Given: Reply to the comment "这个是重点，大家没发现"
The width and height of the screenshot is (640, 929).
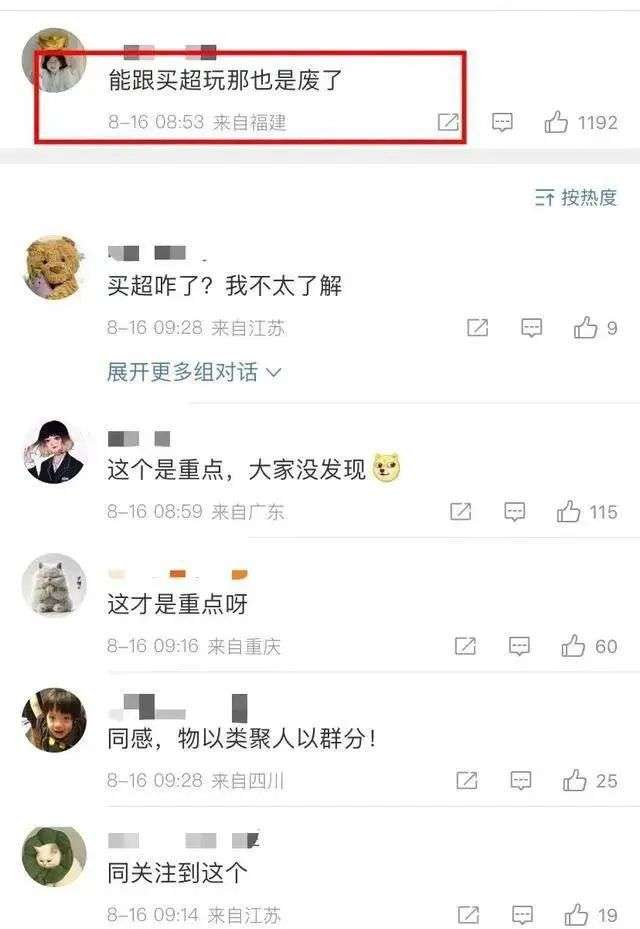Looking at the screenshot, I should click(x=514, y=512).
